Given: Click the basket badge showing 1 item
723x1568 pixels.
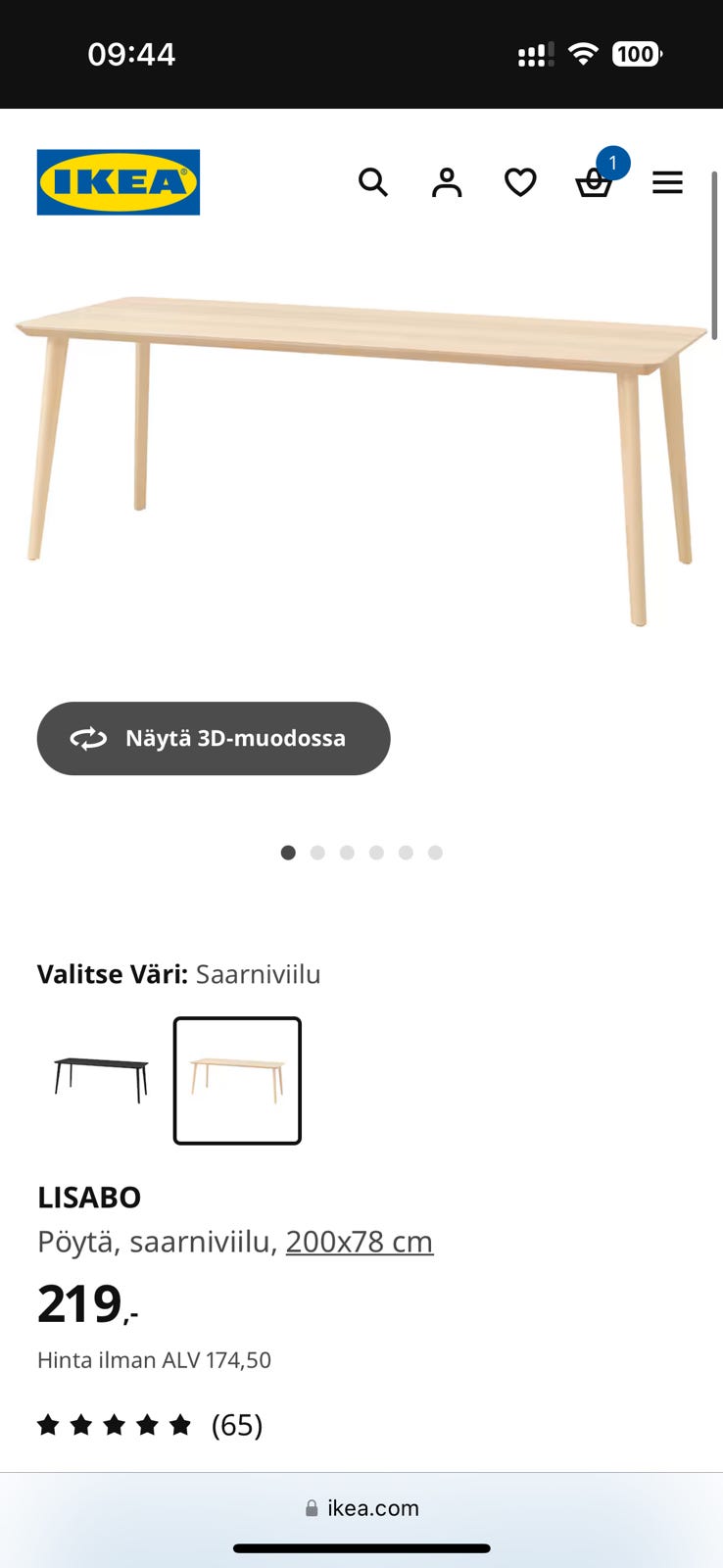Looking at the screenshot, I should coord(612,164).
